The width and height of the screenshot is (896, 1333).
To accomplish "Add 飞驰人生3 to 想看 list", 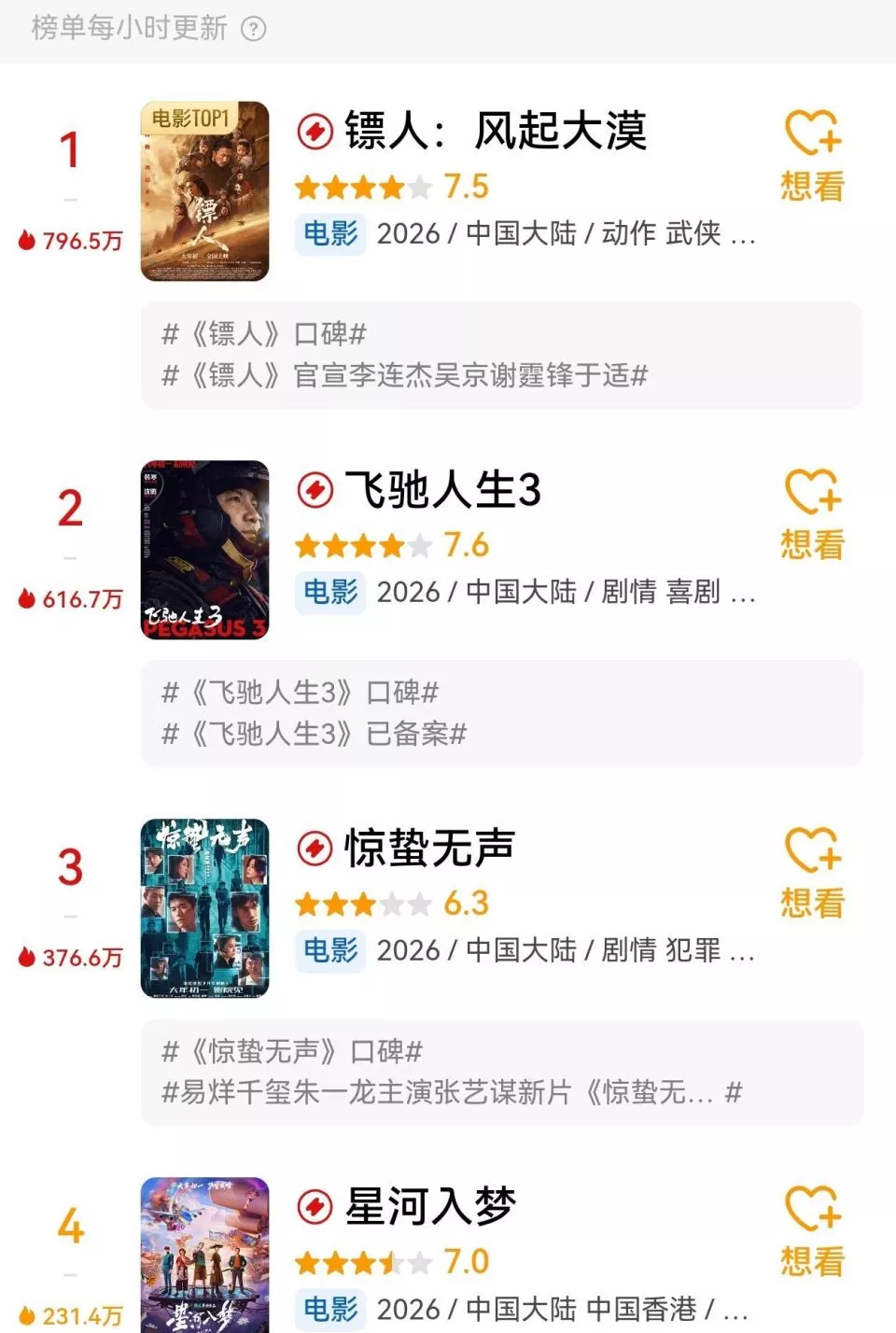I will [812, 514].
